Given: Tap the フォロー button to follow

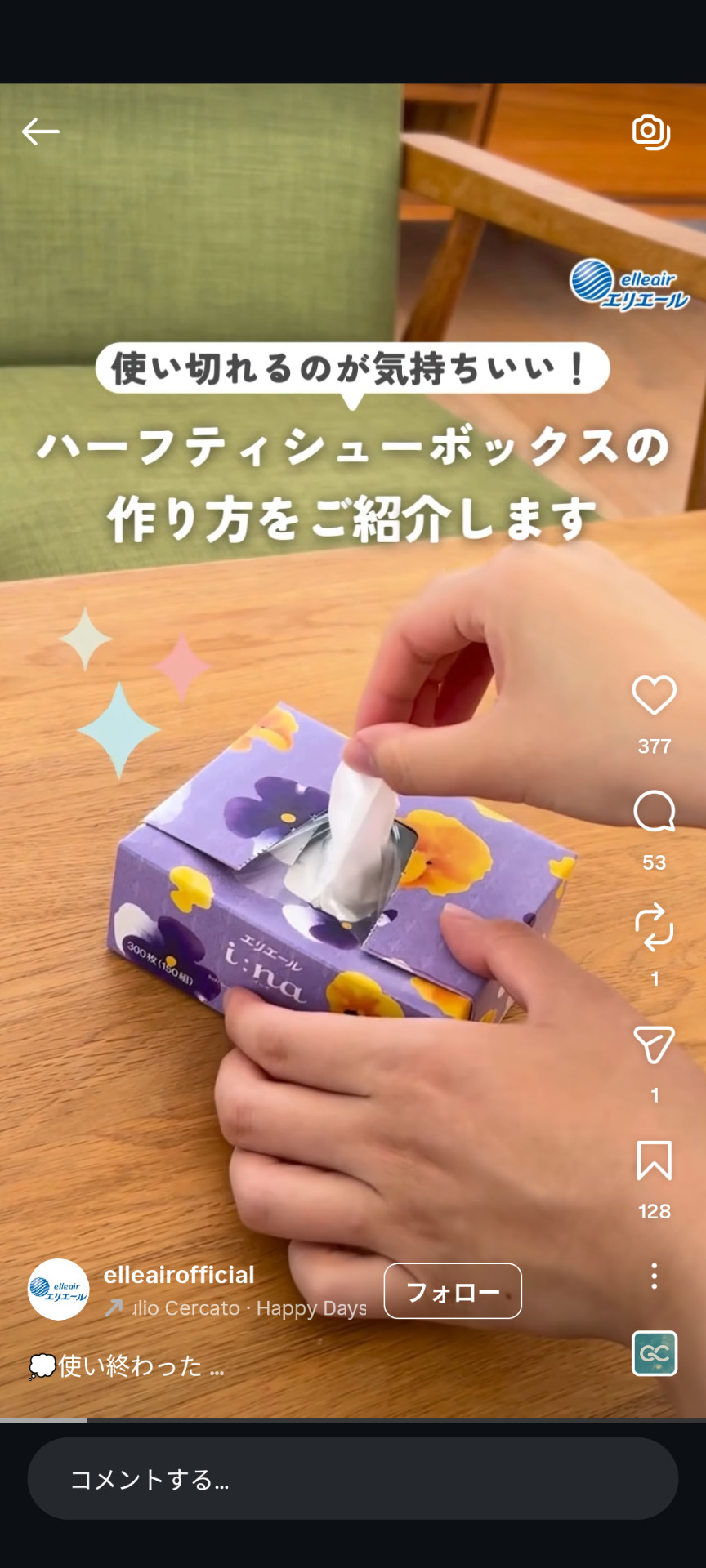Looking at the screenshot, I should pyautogui.click(x=453, y=1291).
